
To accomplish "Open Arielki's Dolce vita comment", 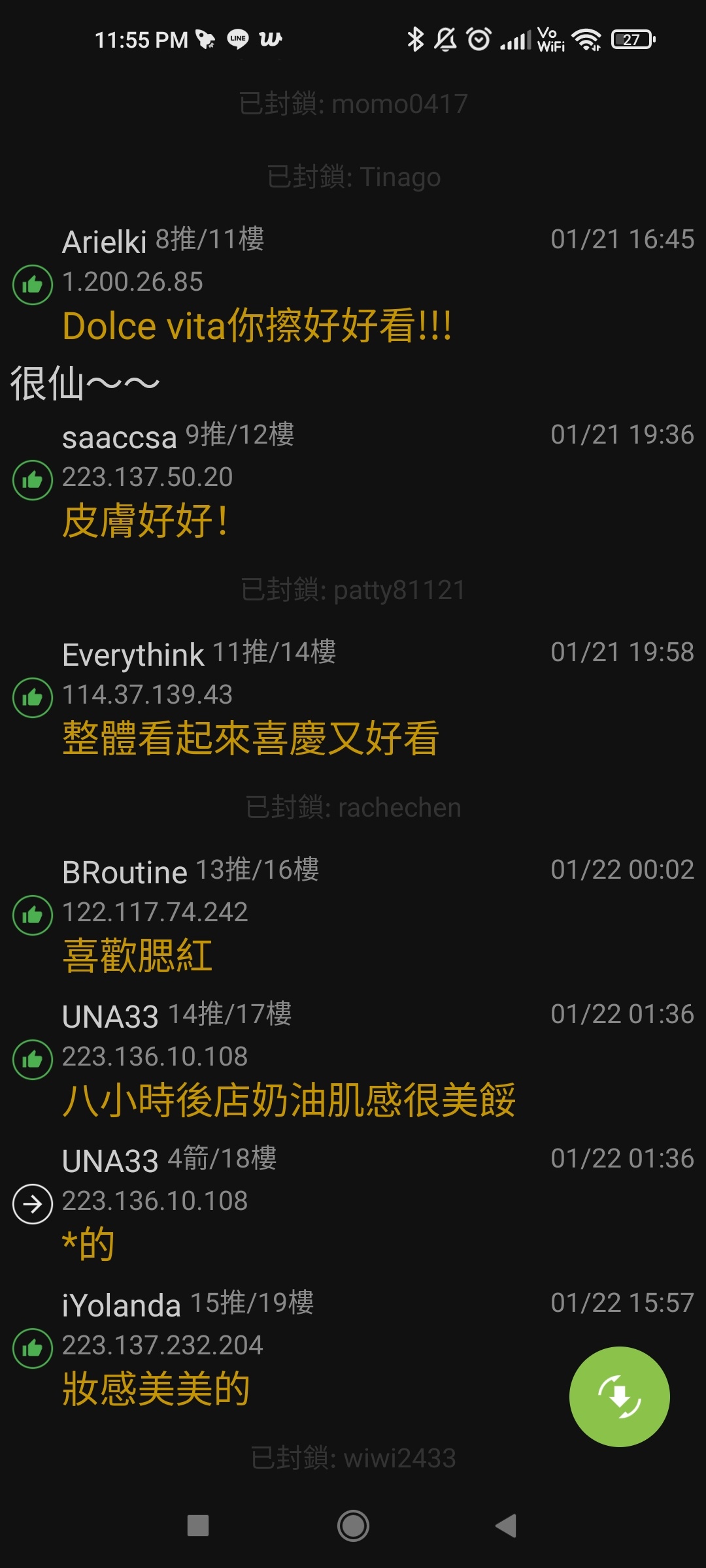I will click(353, 312).
